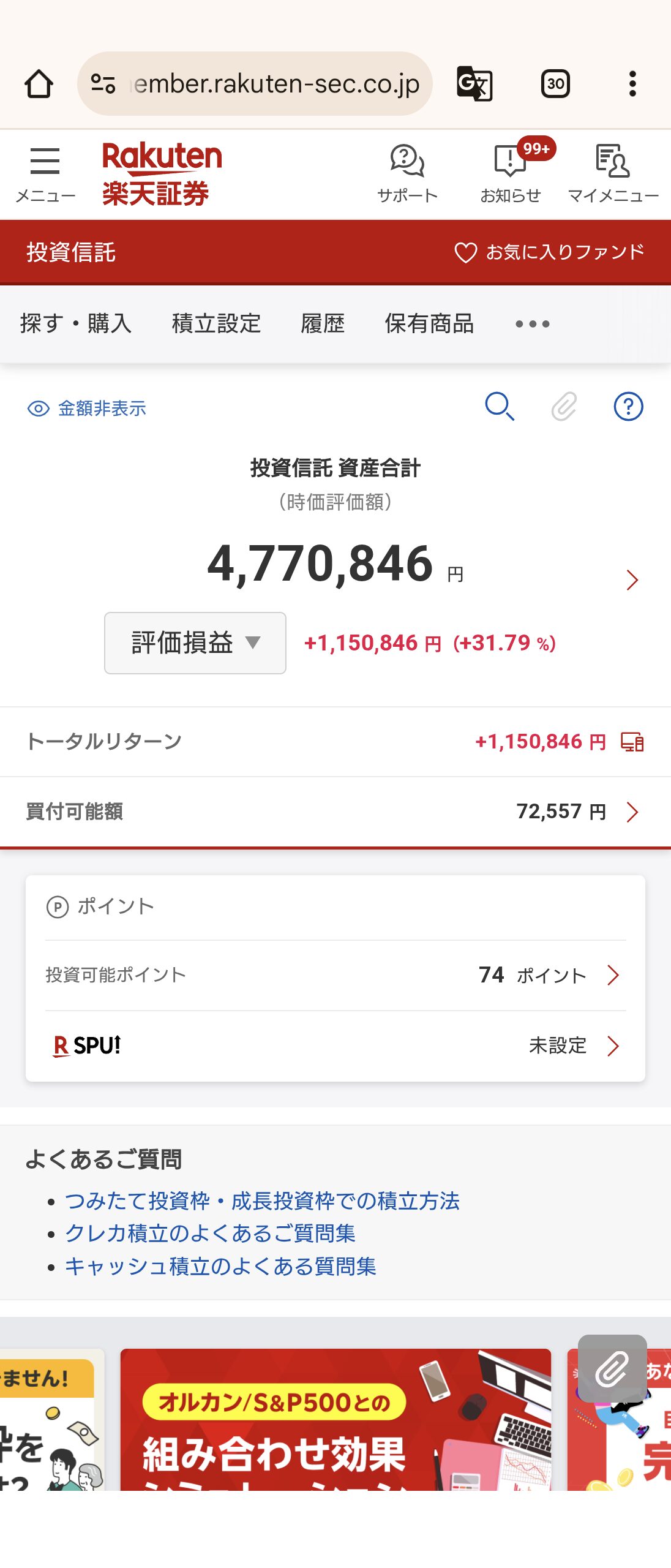Open つみたて投資枠・成長投資枠での積立方法 link
671x1568 pixels.
[x=262, y=1200]
